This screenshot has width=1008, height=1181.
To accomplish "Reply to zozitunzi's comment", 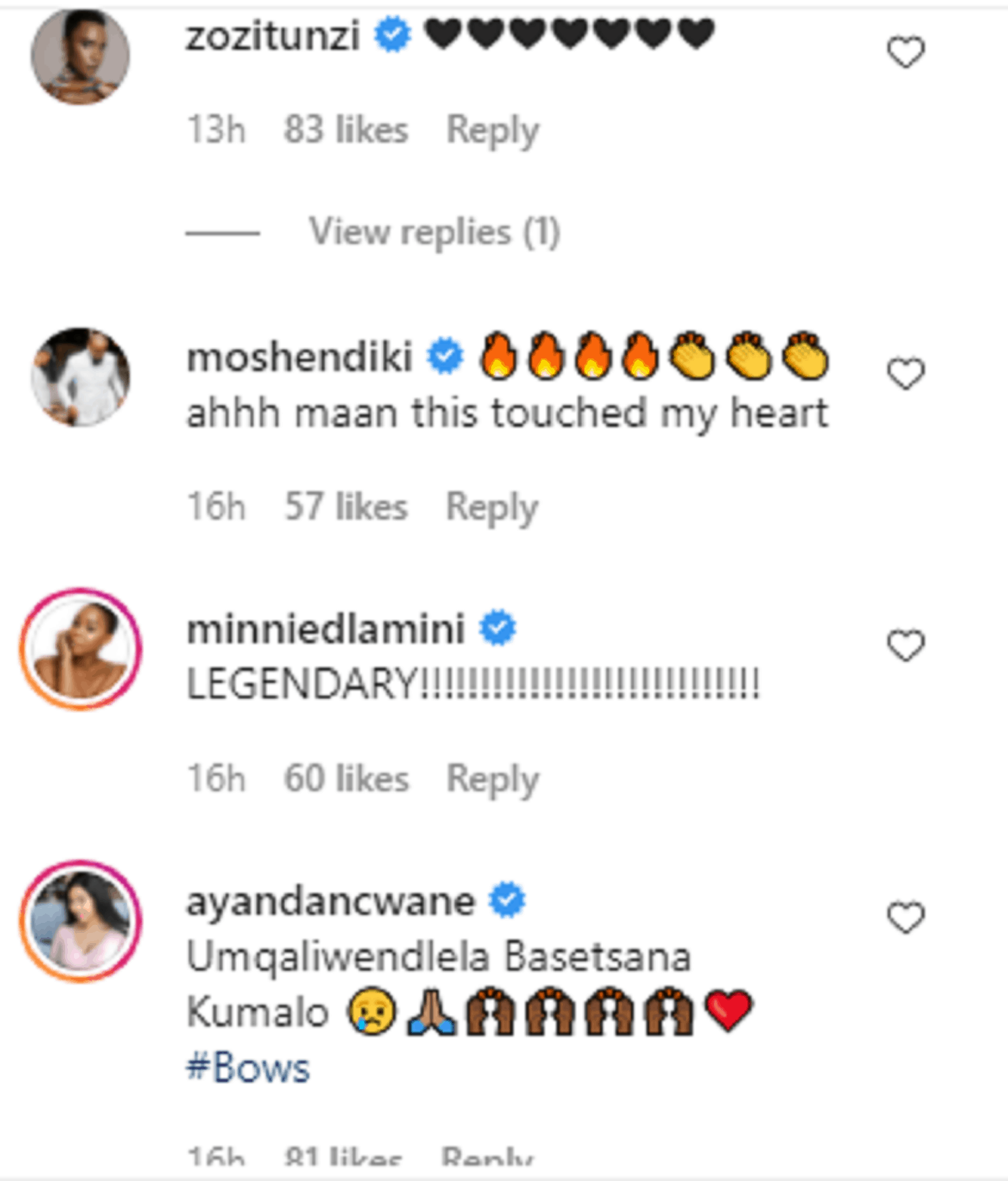I will click(493, 130).
